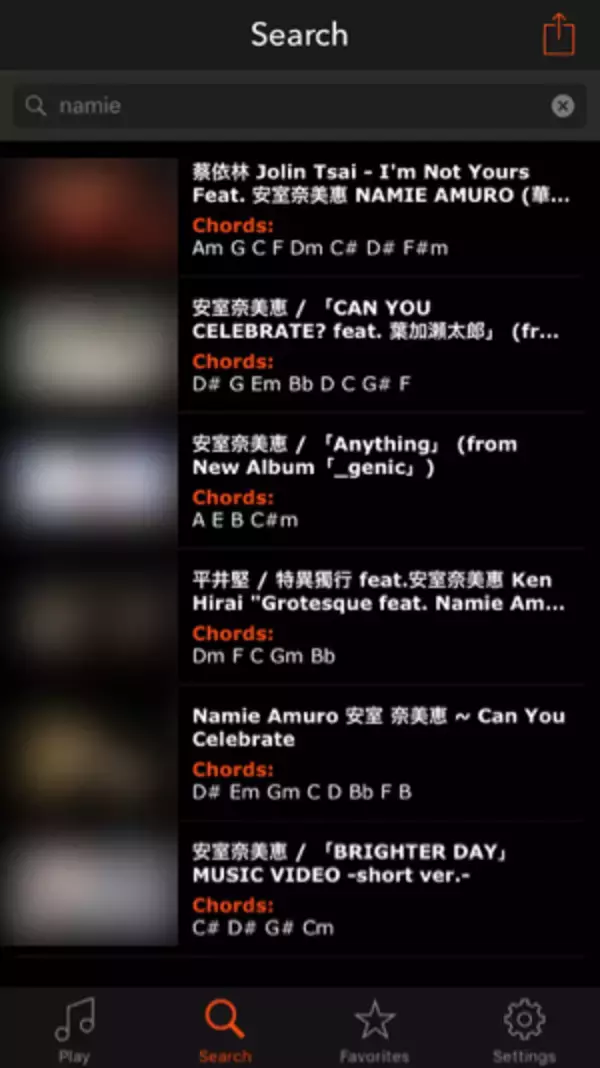This screenshot has width=600, height=1068.
Task: Choose Namie Amuro ~ Can You Celebrate result
Action: (380, 752)
